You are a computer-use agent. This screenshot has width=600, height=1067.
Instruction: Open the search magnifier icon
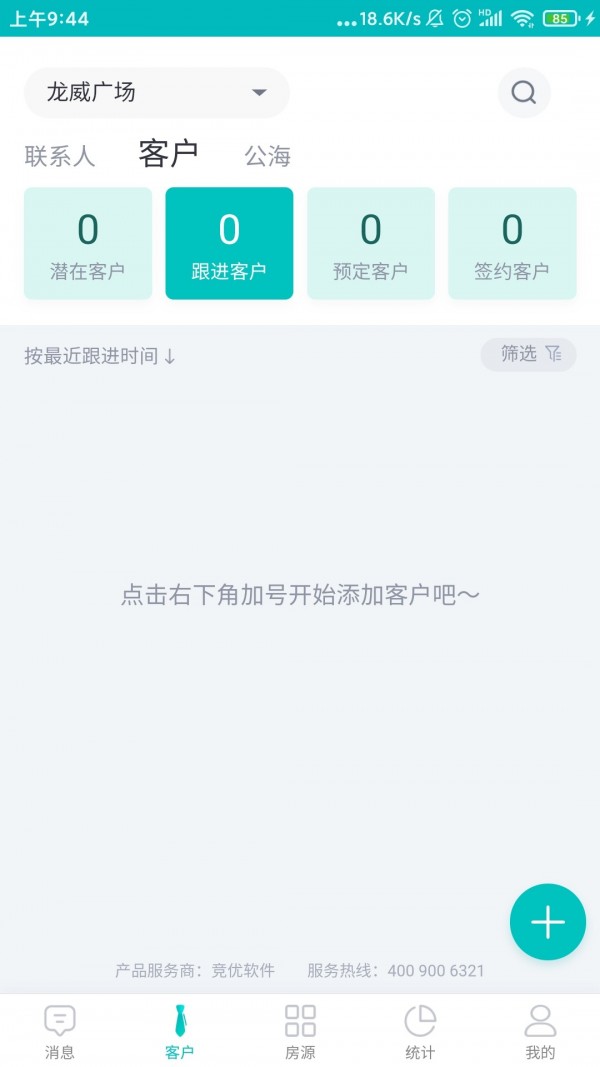click(x=524, y=93)
